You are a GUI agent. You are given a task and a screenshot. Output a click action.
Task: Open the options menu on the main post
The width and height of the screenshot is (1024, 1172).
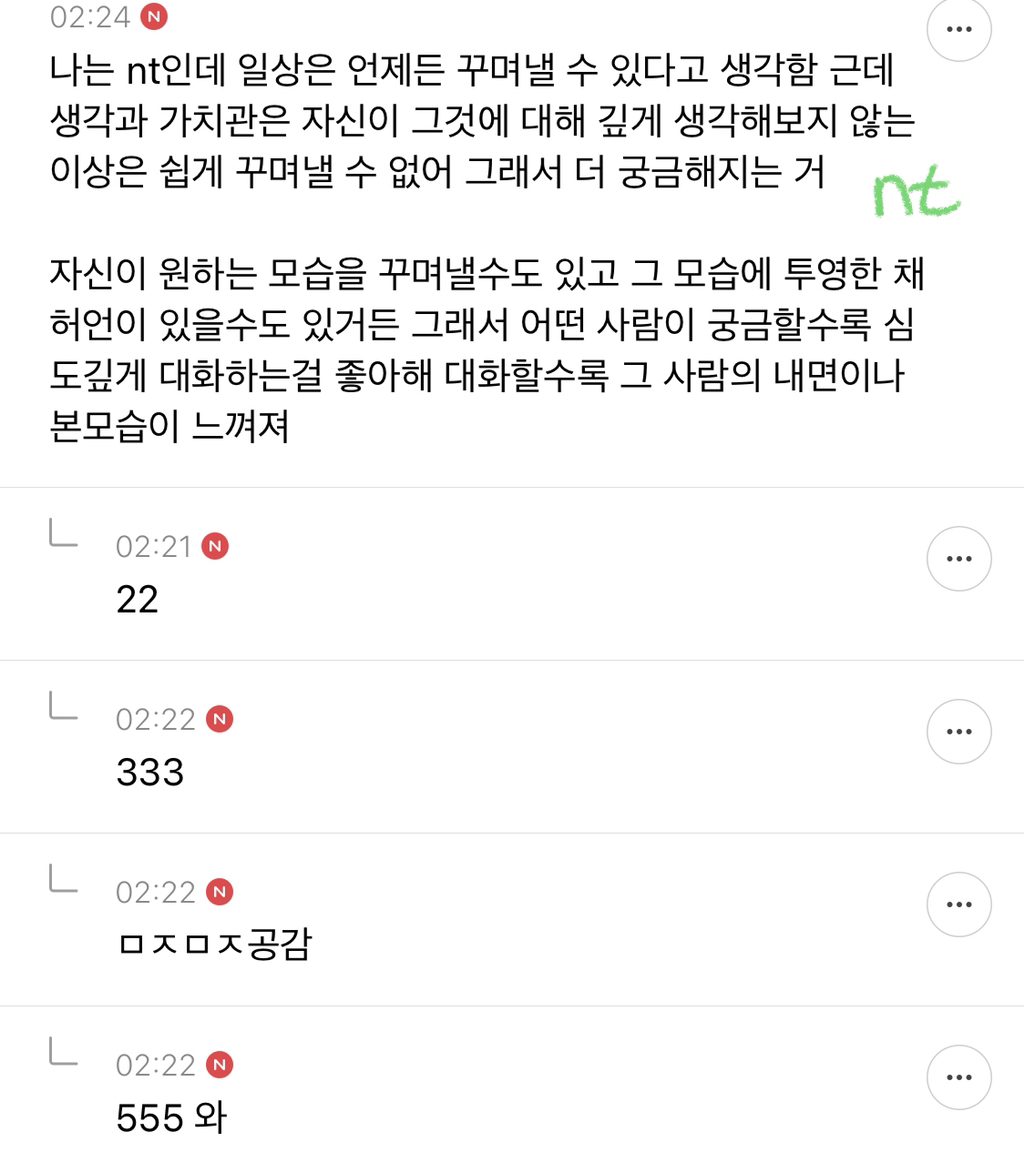pyautogui.click(x=958, y=28)
